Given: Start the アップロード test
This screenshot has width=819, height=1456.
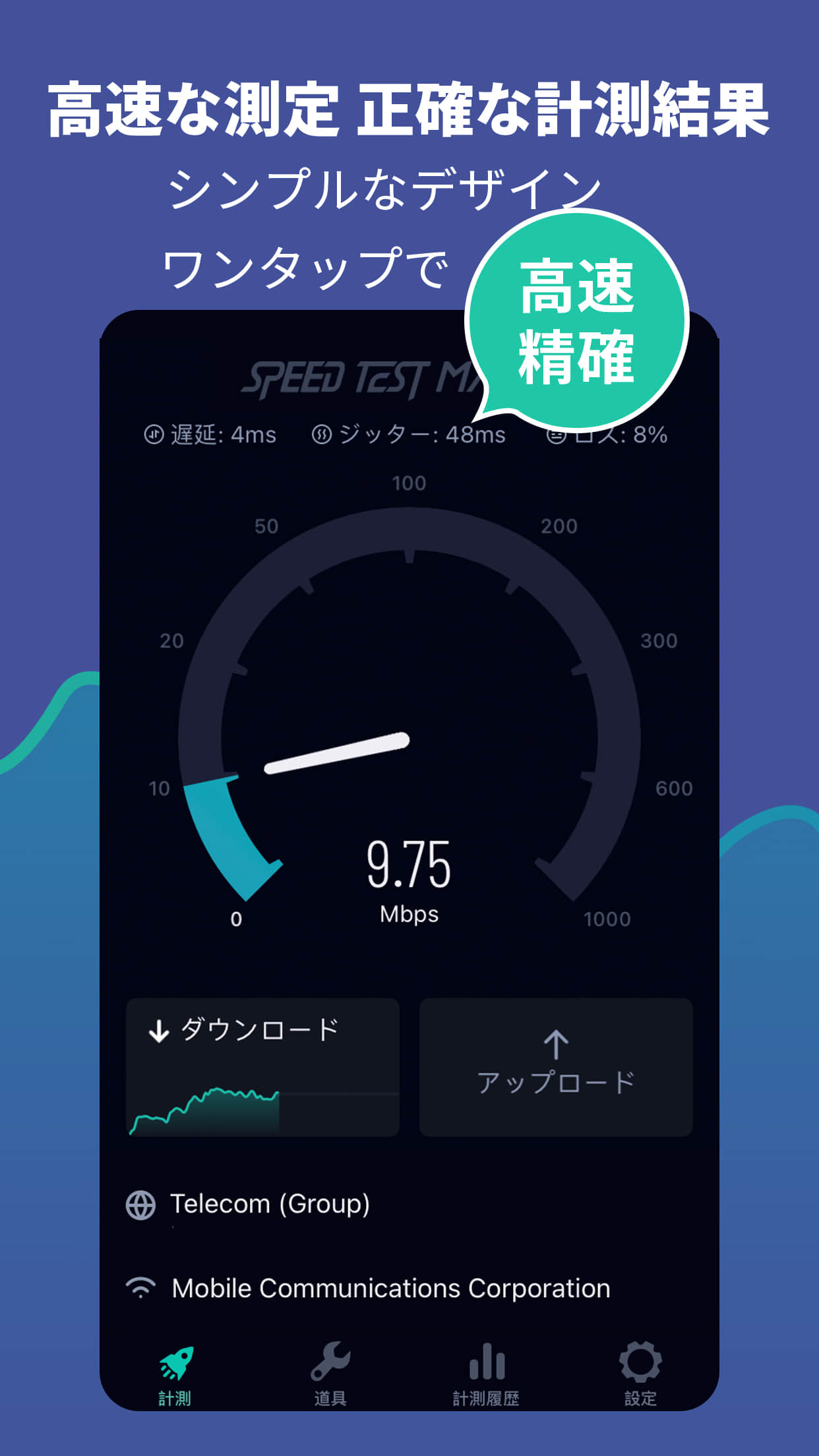Looking at the screenshot, I should coord(556,1072).
